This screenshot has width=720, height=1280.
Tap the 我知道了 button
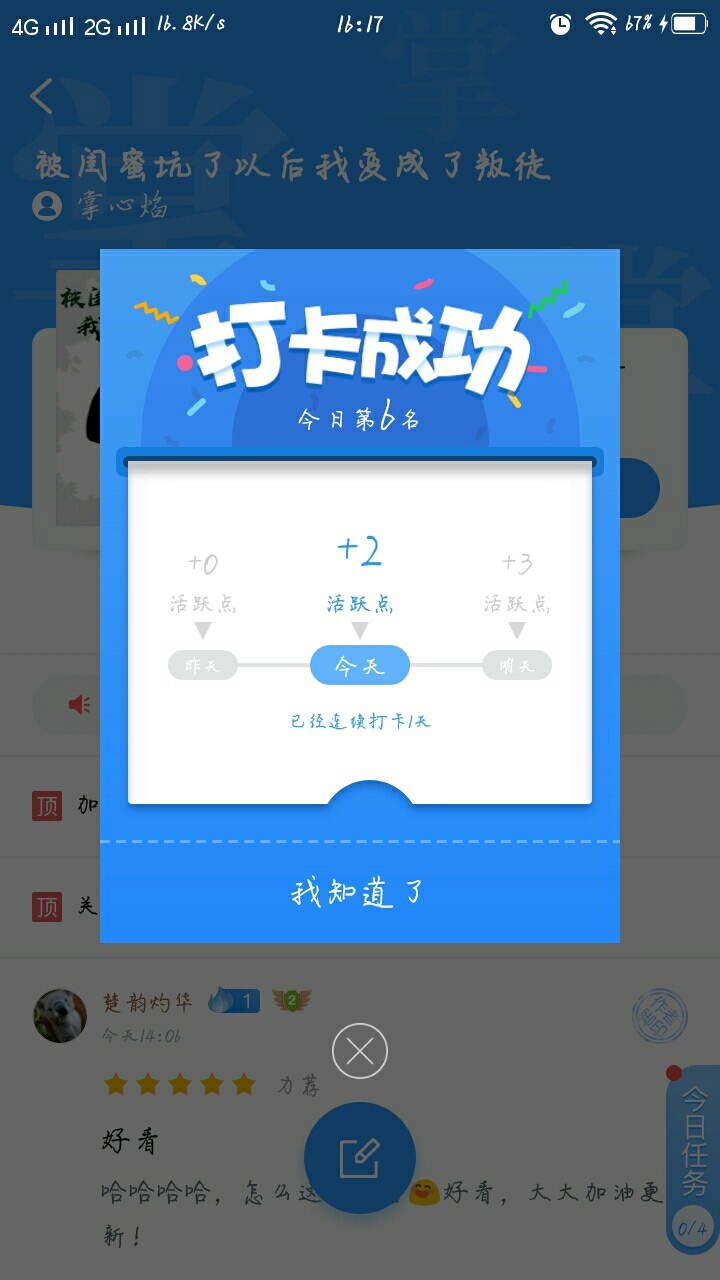click(x=359, y=892)
